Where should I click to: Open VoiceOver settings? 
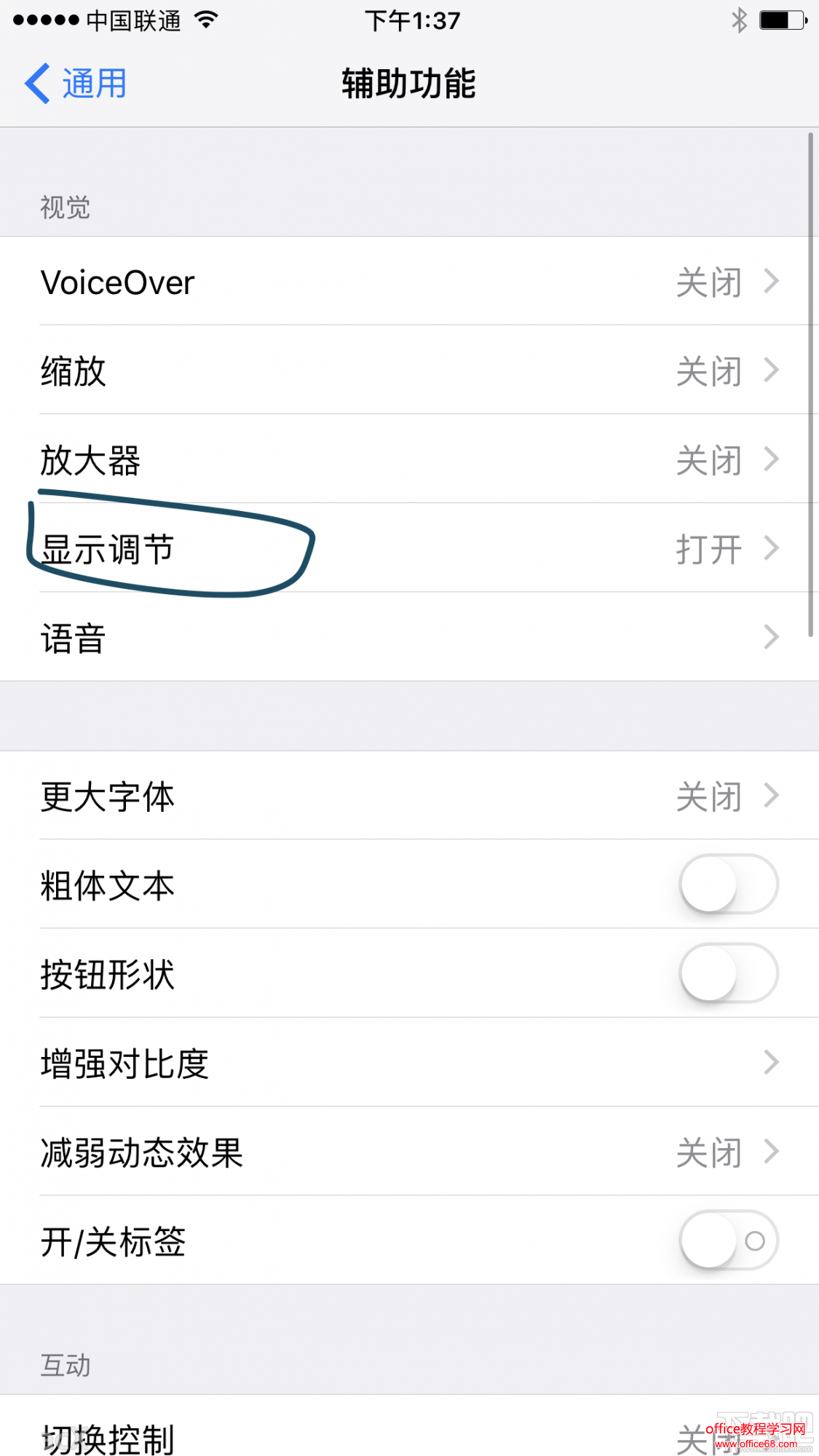click(409, 282)
